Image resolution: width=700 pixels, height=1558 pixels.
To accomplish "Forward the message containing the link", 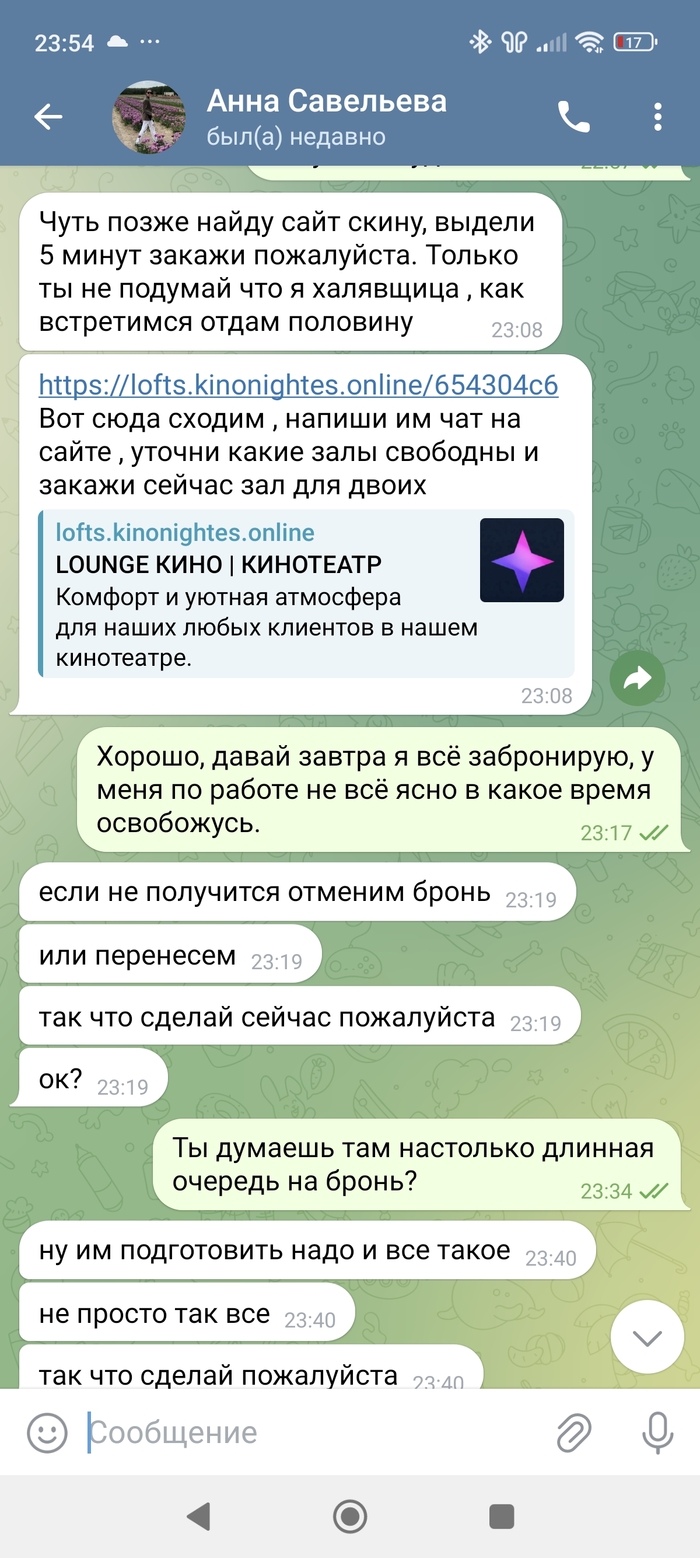I will tap(637, 679).
